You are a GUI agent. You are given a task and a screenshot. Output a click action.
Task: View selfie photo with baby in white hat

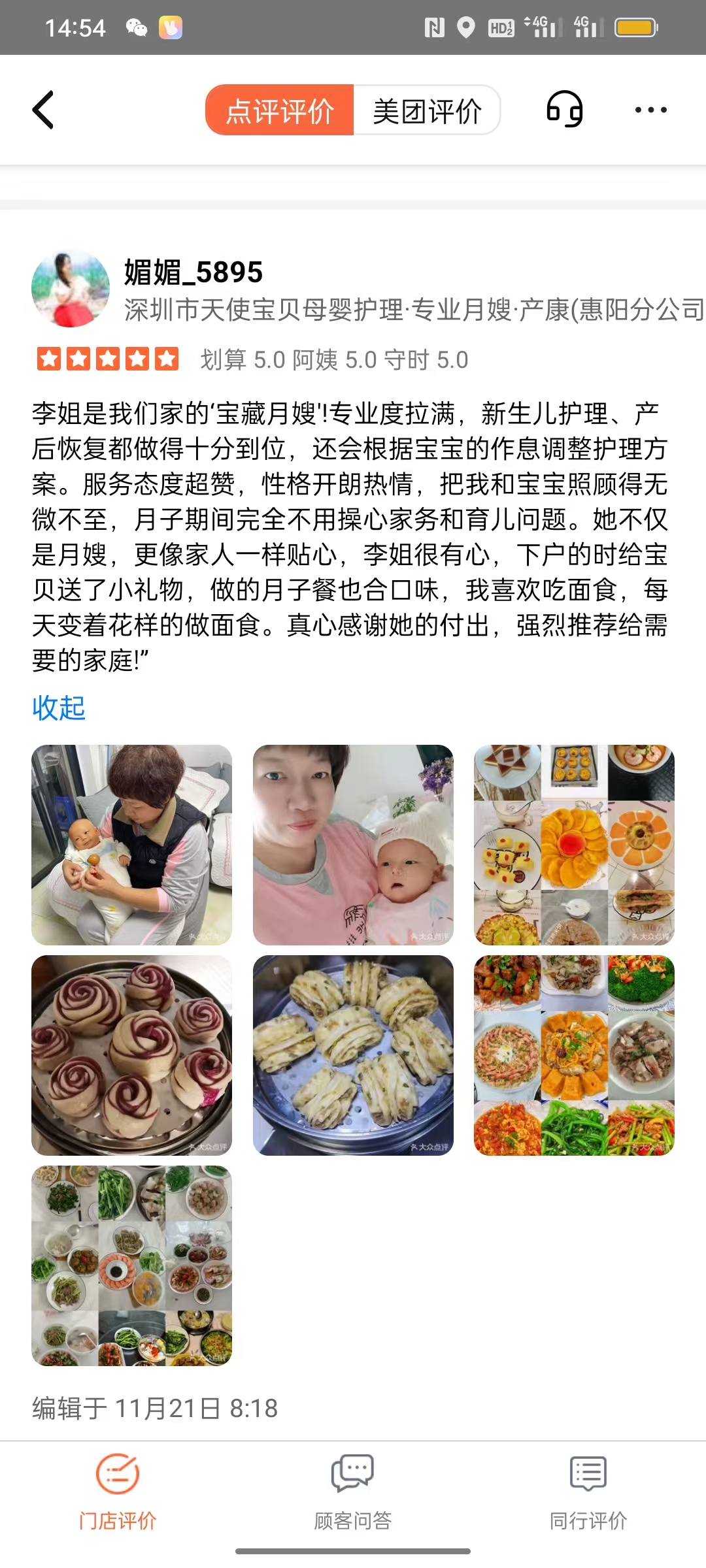353,845
